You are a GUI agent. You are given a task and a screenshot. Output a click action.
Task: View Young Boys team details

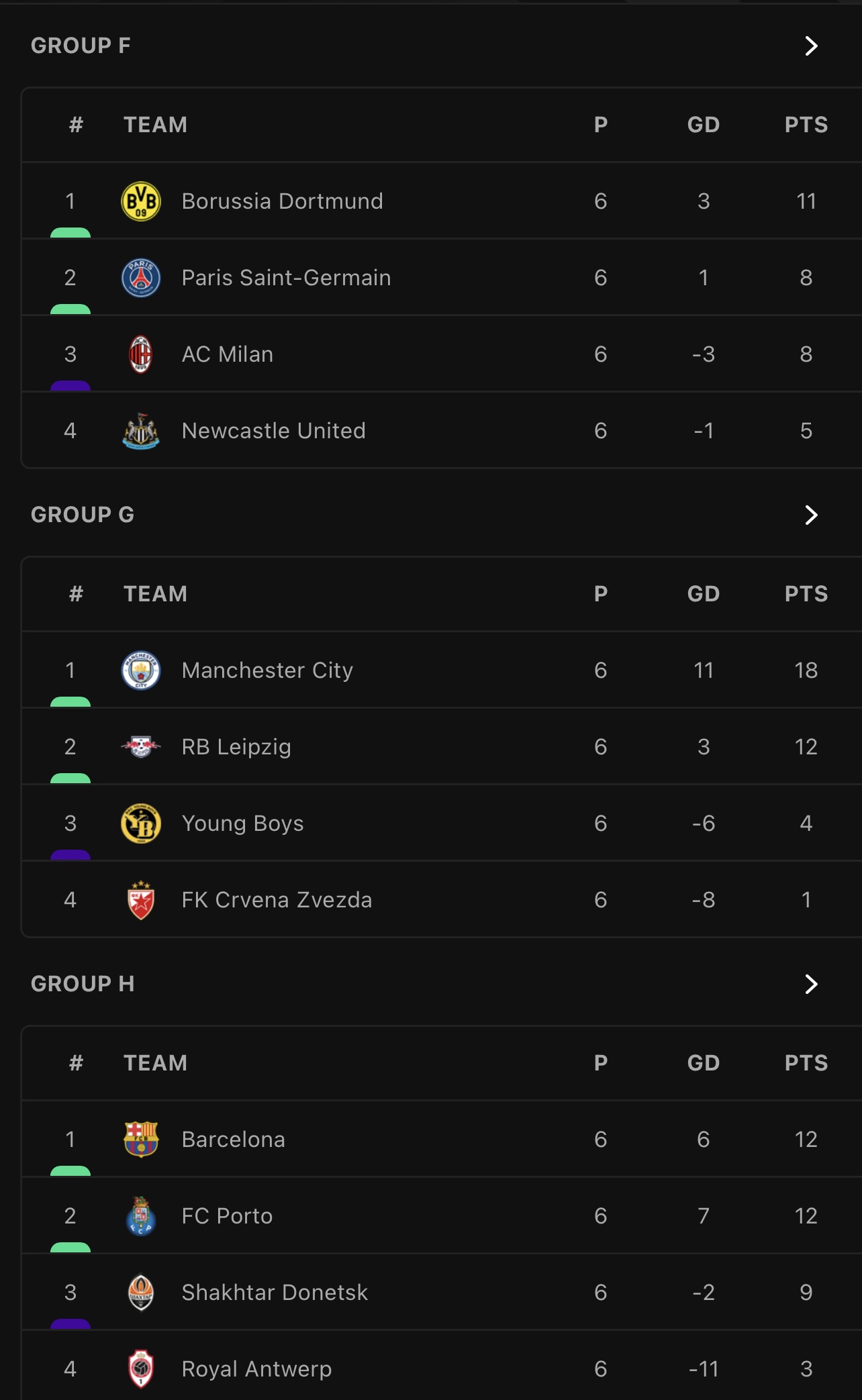pos(442,823)
